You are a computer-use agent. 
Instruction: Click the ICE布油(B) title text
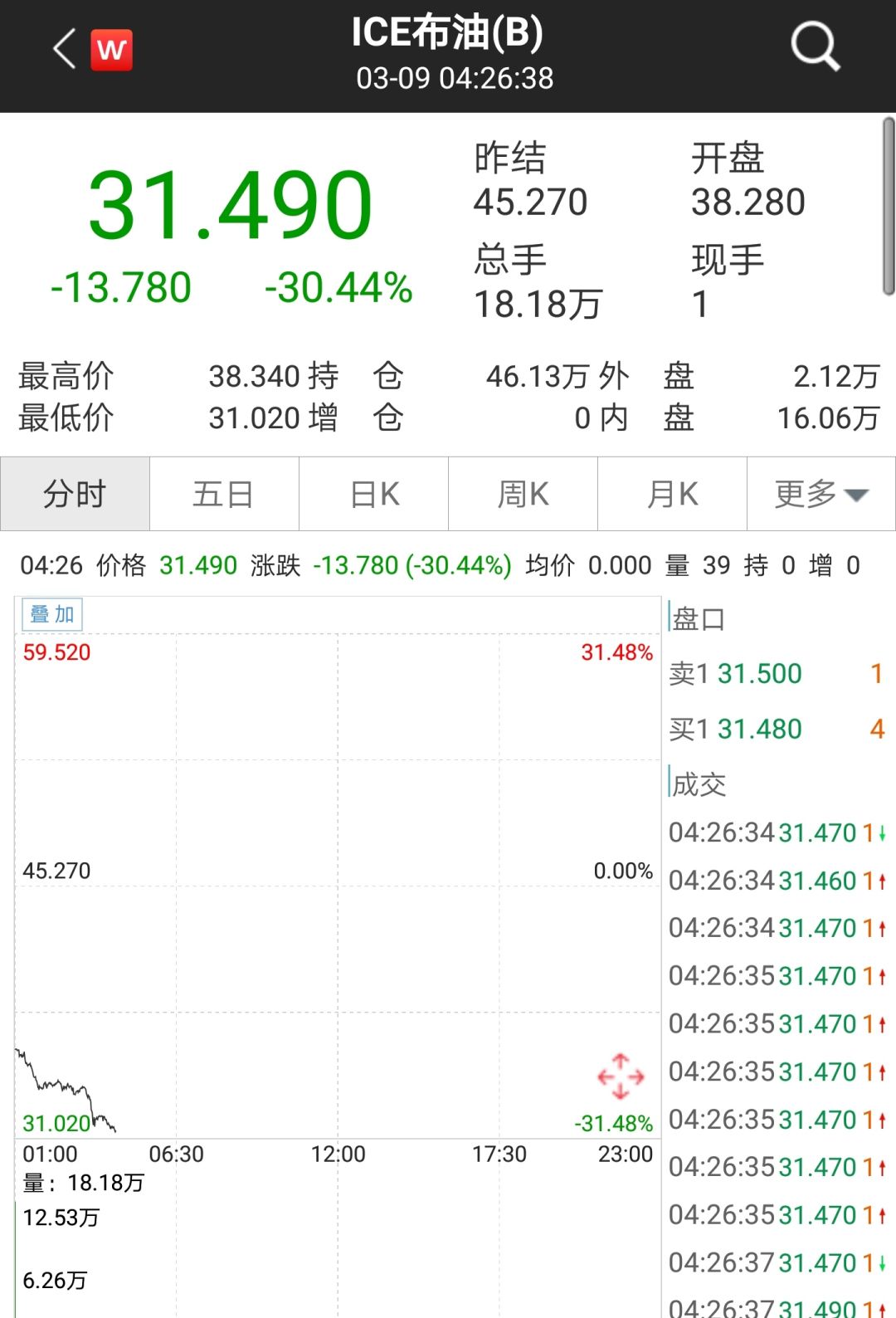coord(448,38)
